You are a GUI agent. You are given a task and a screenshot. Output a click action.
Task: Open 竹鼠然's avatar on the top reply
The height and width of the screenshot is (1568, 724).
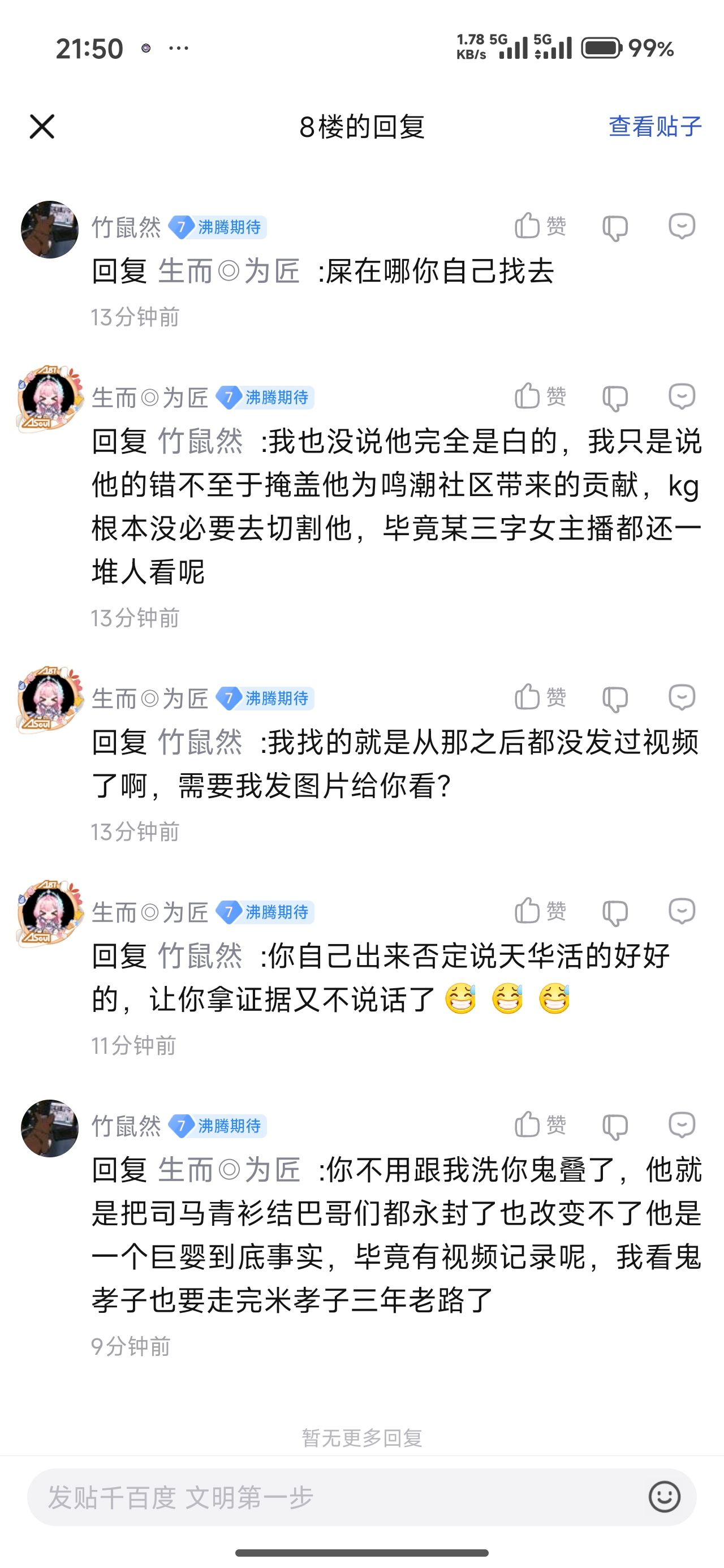[49, 230]
